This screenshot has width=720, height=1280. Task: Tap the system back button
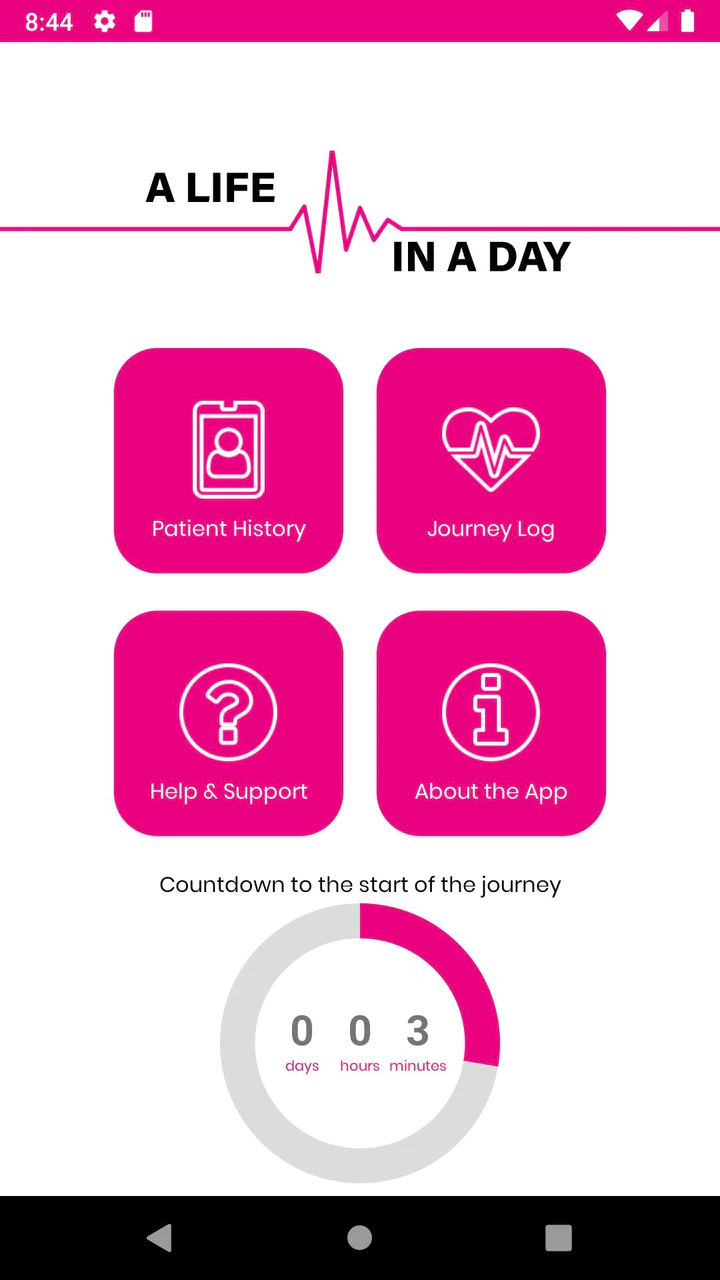pyautogui.click(x=159, y=1238)
